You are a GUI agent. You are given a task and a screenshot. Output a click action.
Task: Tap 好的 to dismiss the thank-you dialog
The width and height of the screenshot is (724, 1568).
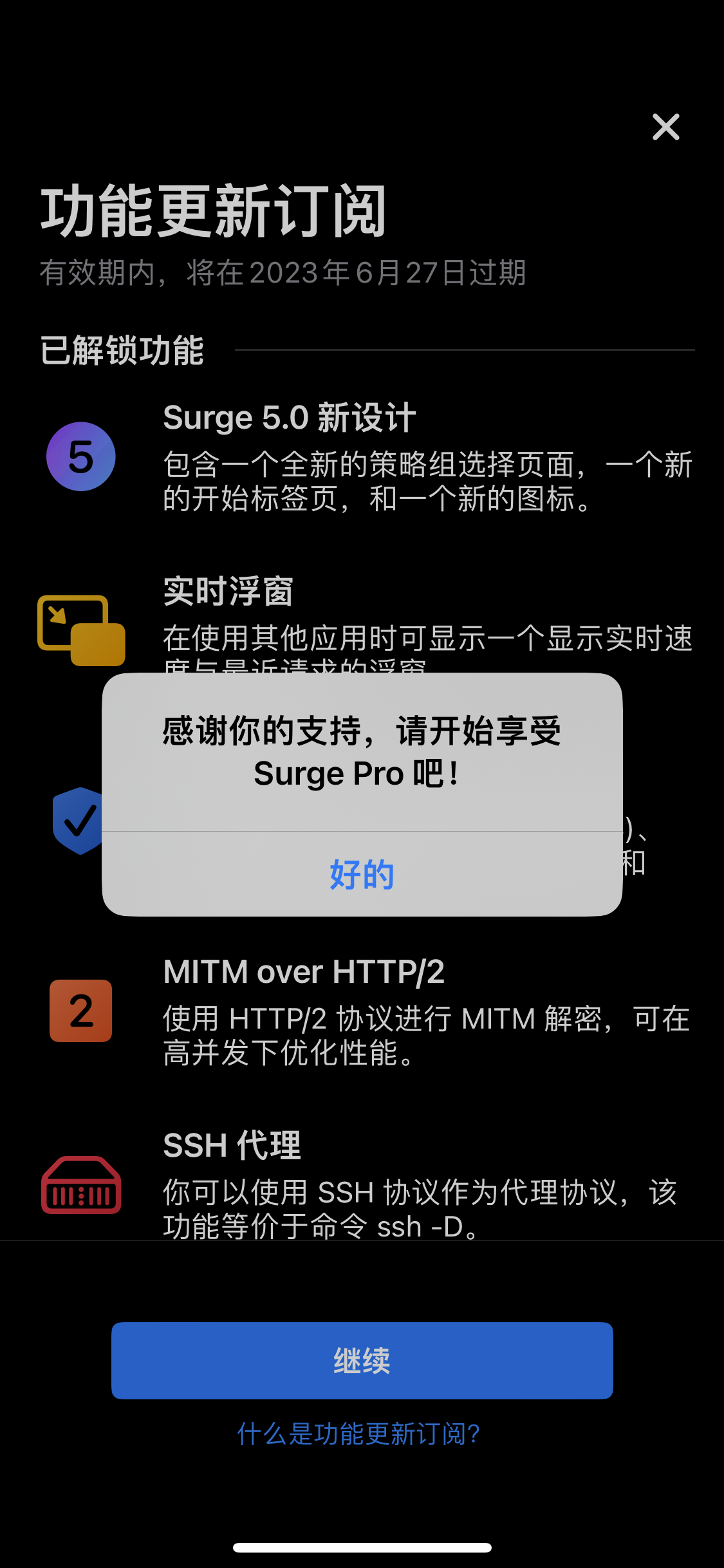pyautogui.click(x=362, y=874)
